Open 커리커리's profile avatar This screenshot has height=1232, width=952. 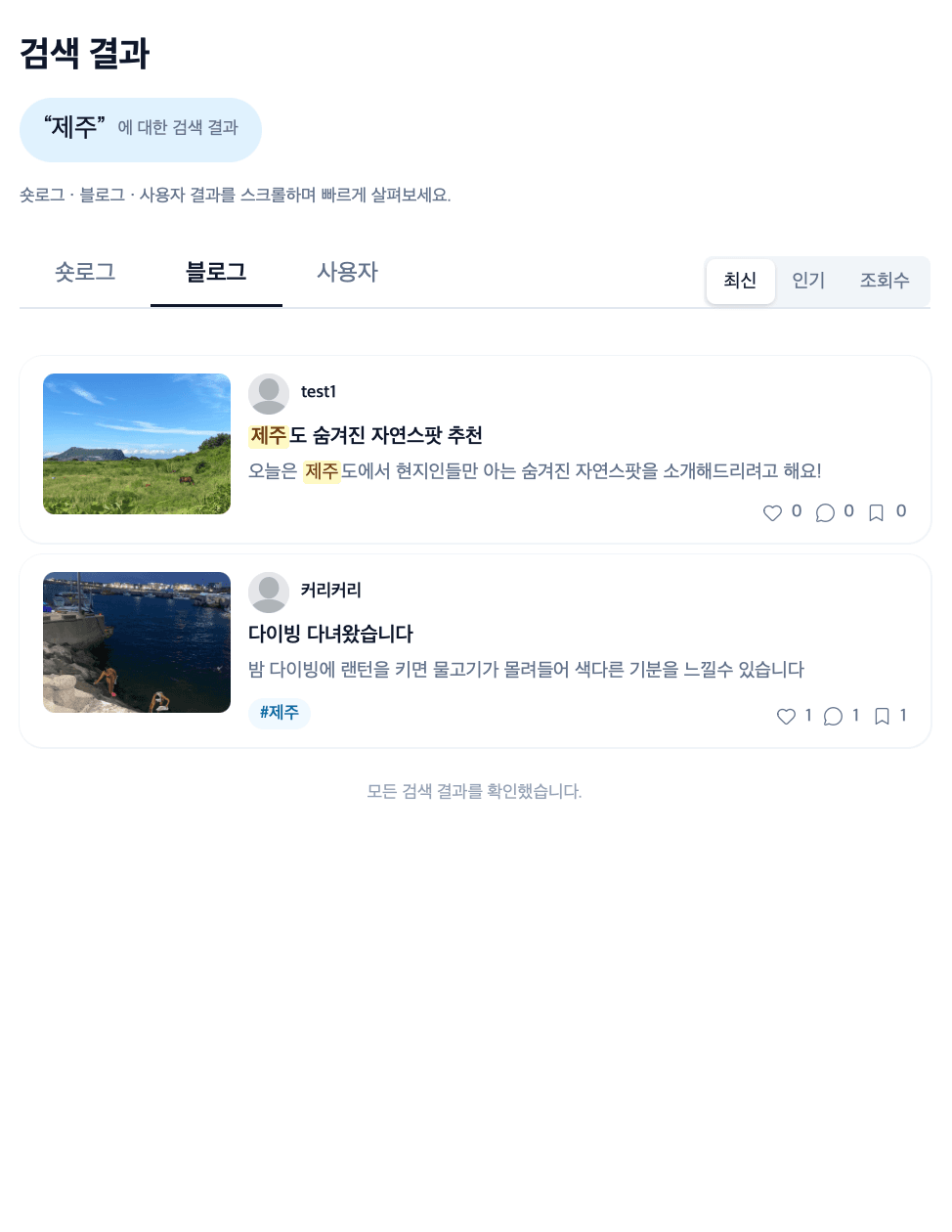(x=269, y=593)
